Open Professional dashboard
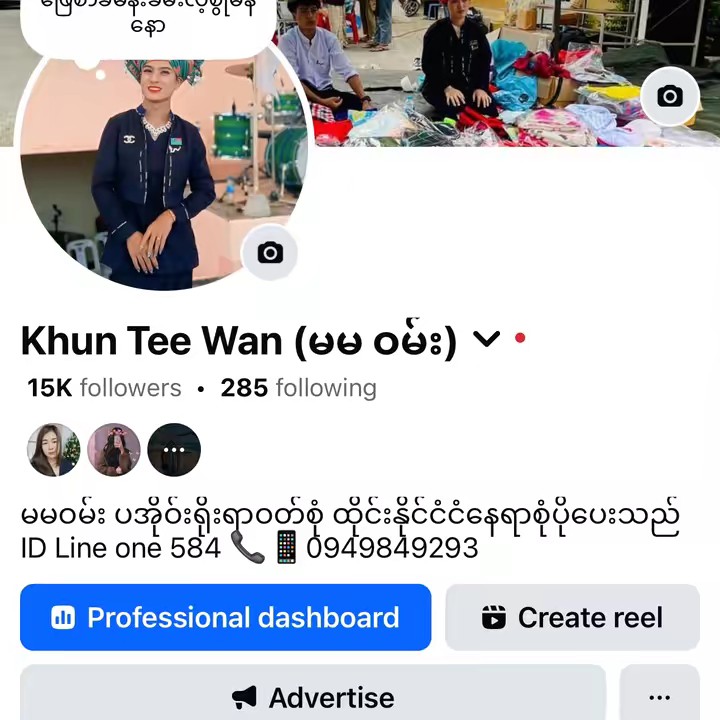Image resolution: width=720 pixels, height=720 pixels. click(x=225, y=617)
